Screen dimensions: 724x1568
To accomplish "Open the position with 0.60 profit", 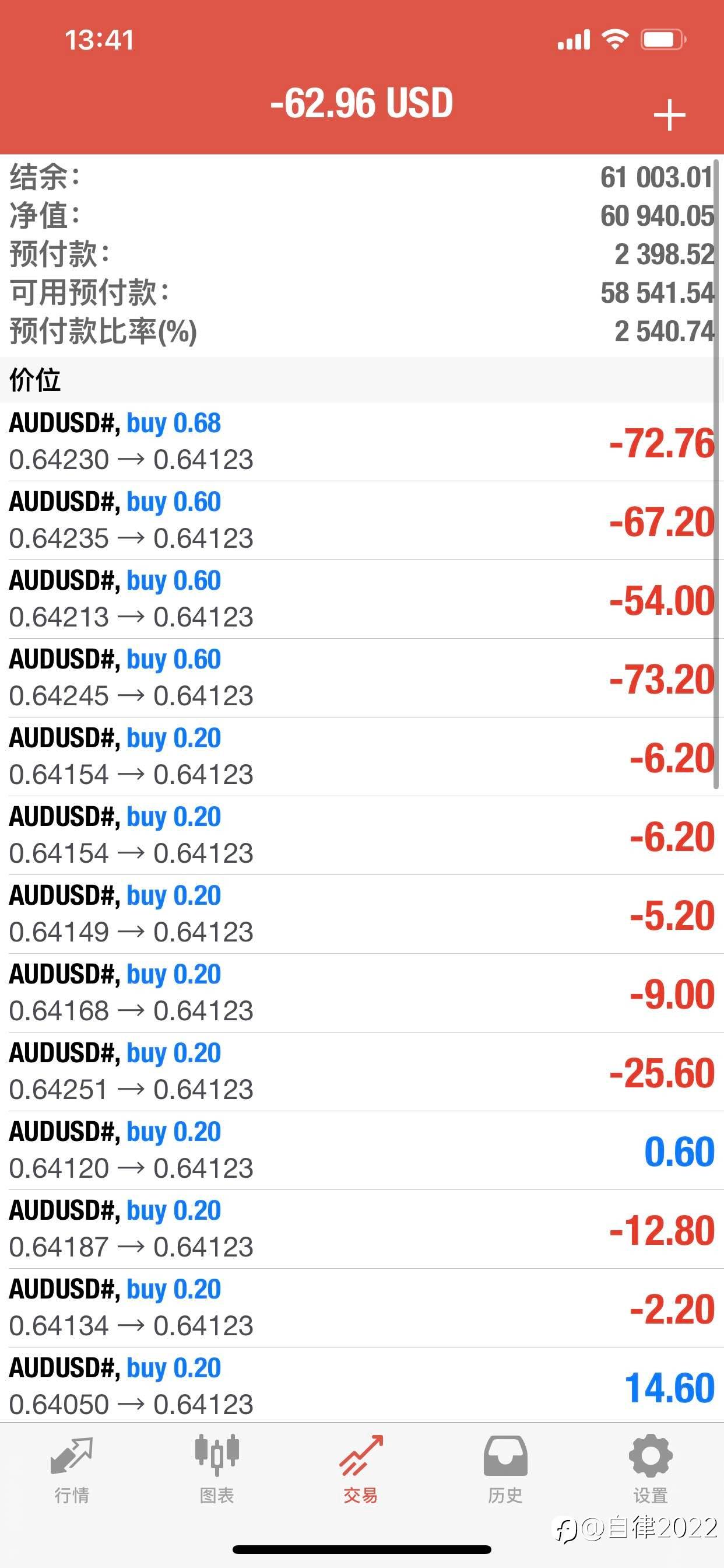I will 362,1150.
